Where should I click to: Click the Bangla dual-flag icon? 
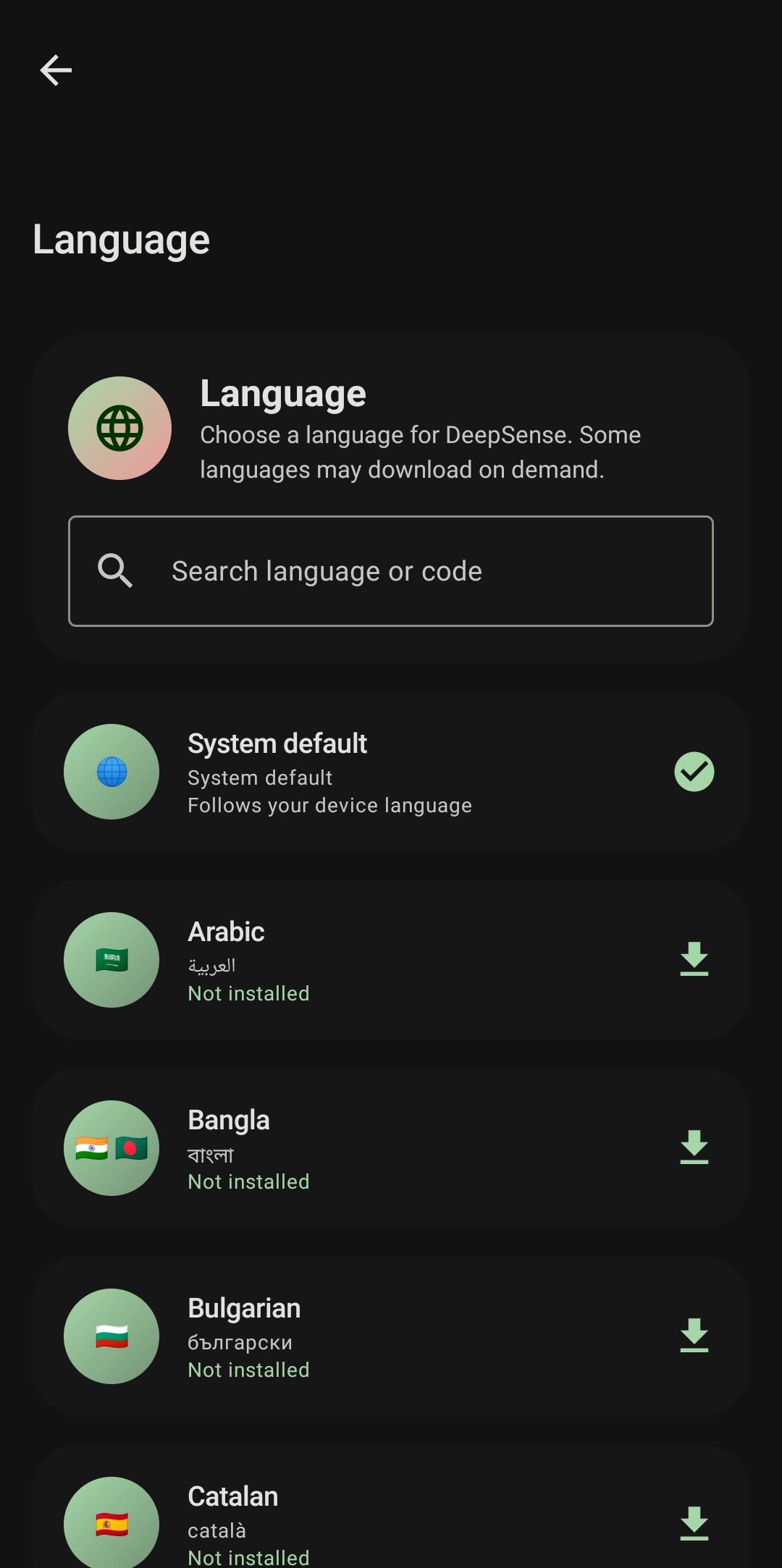coord(111,1148)
